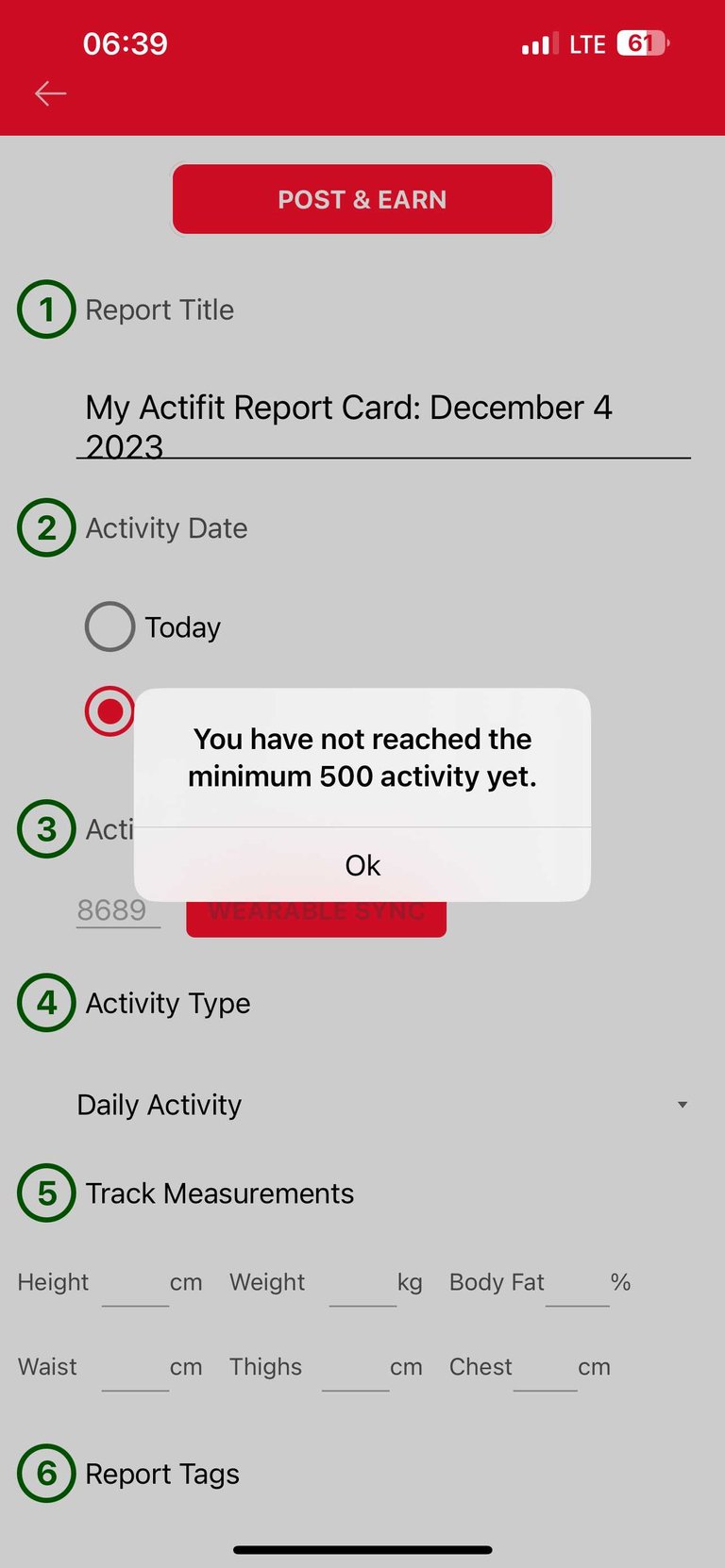Select the Today activity date option
The height and width of the screenshot is (1568, 725).
click(110, 626)
